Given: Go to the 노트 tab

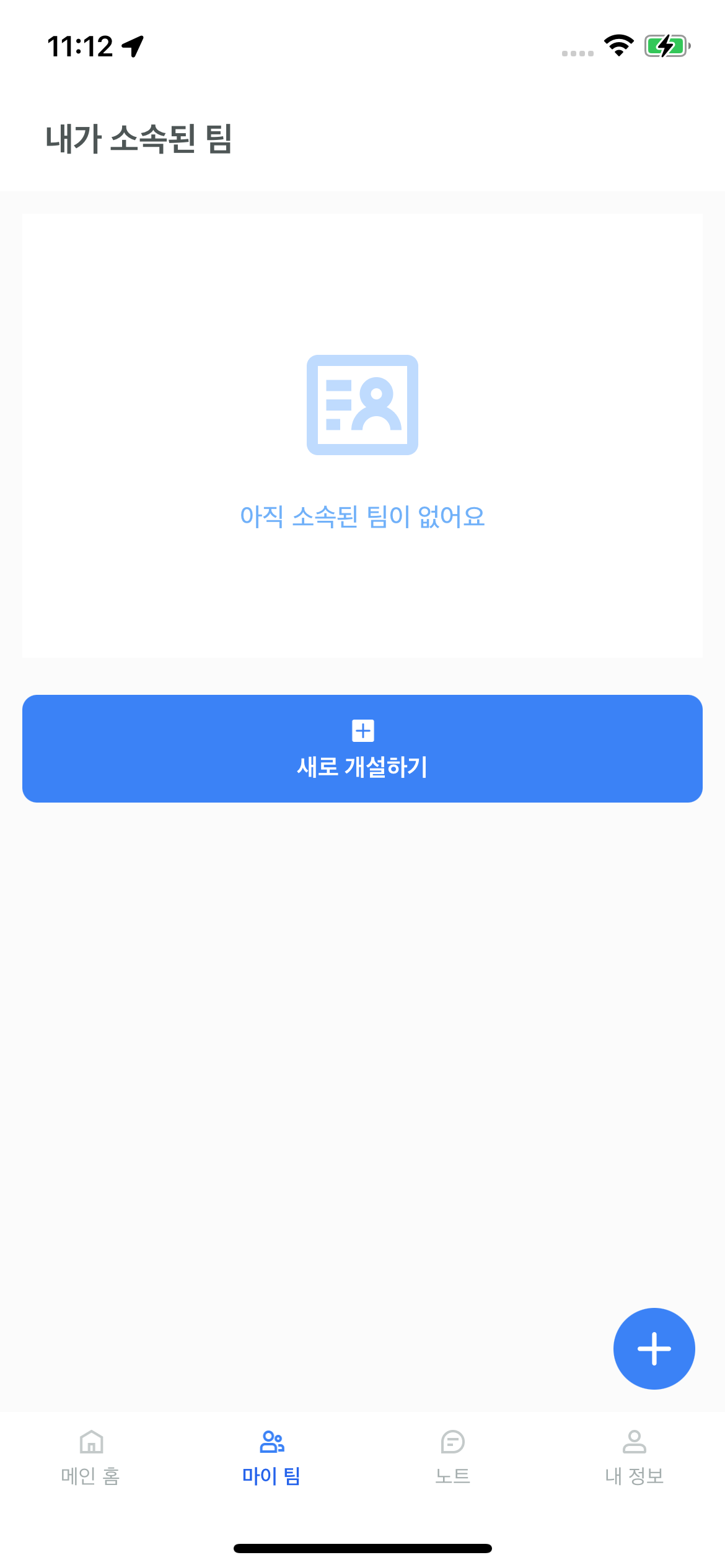Looking at the screenshot, I should [453, 1457].
